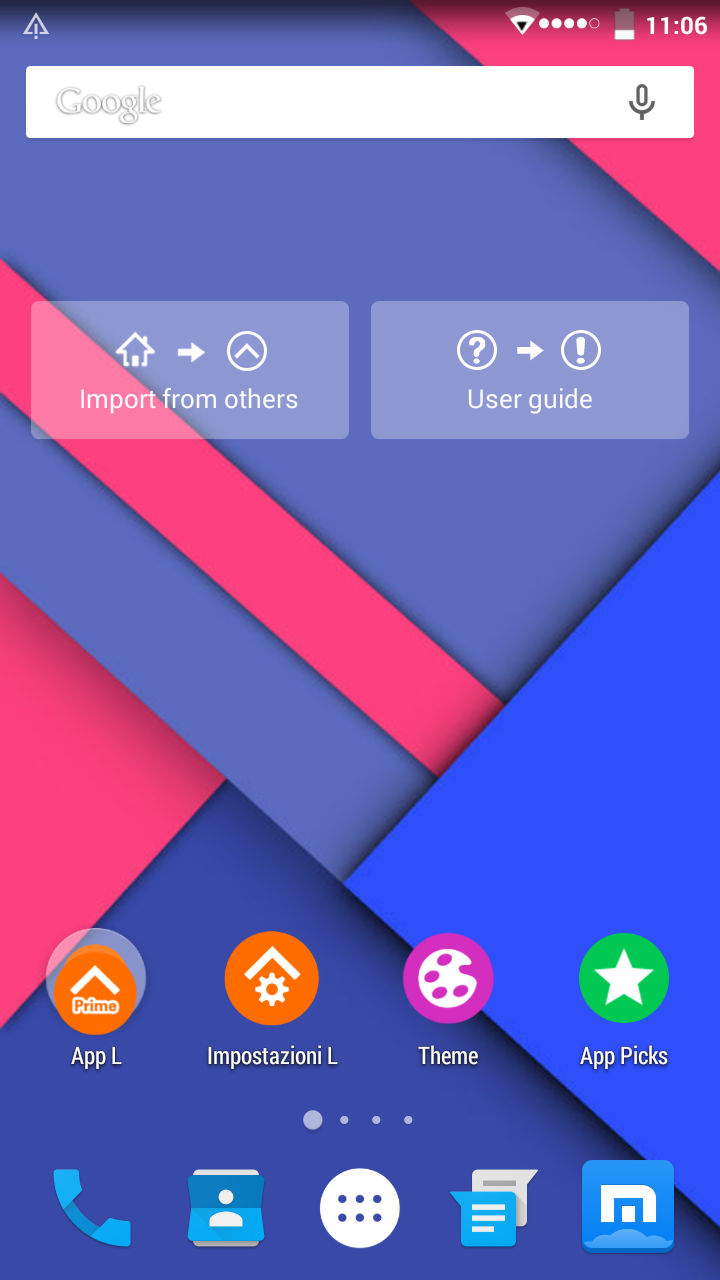Launch App Picks

tap(624, 979)
